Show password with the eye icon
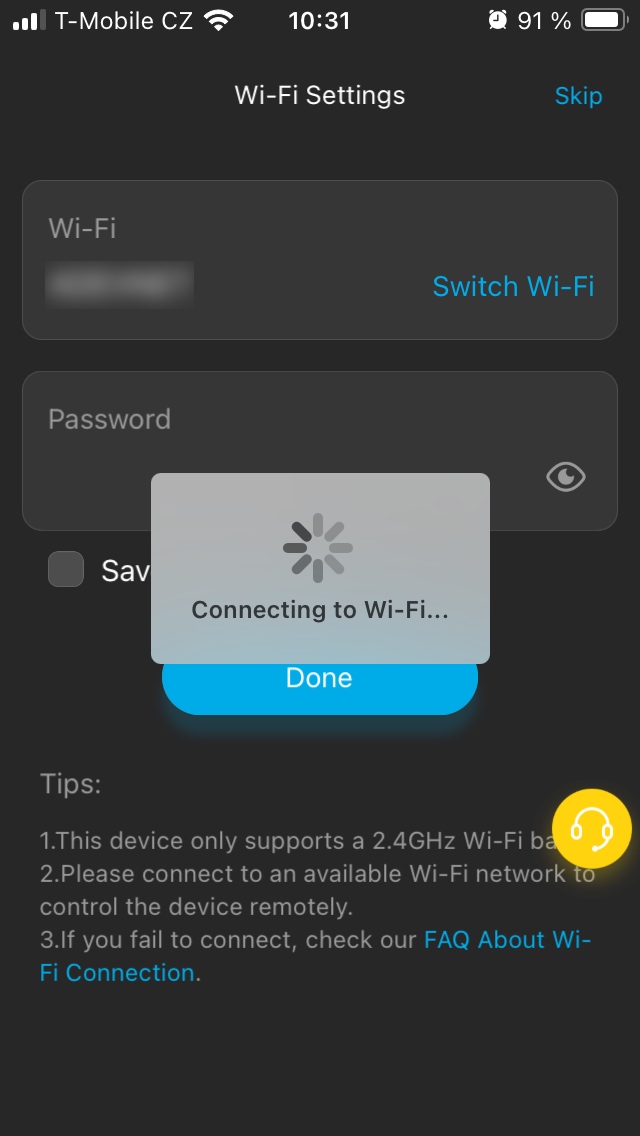Viewport: 640px width, 1136px height. coord(565,477)
